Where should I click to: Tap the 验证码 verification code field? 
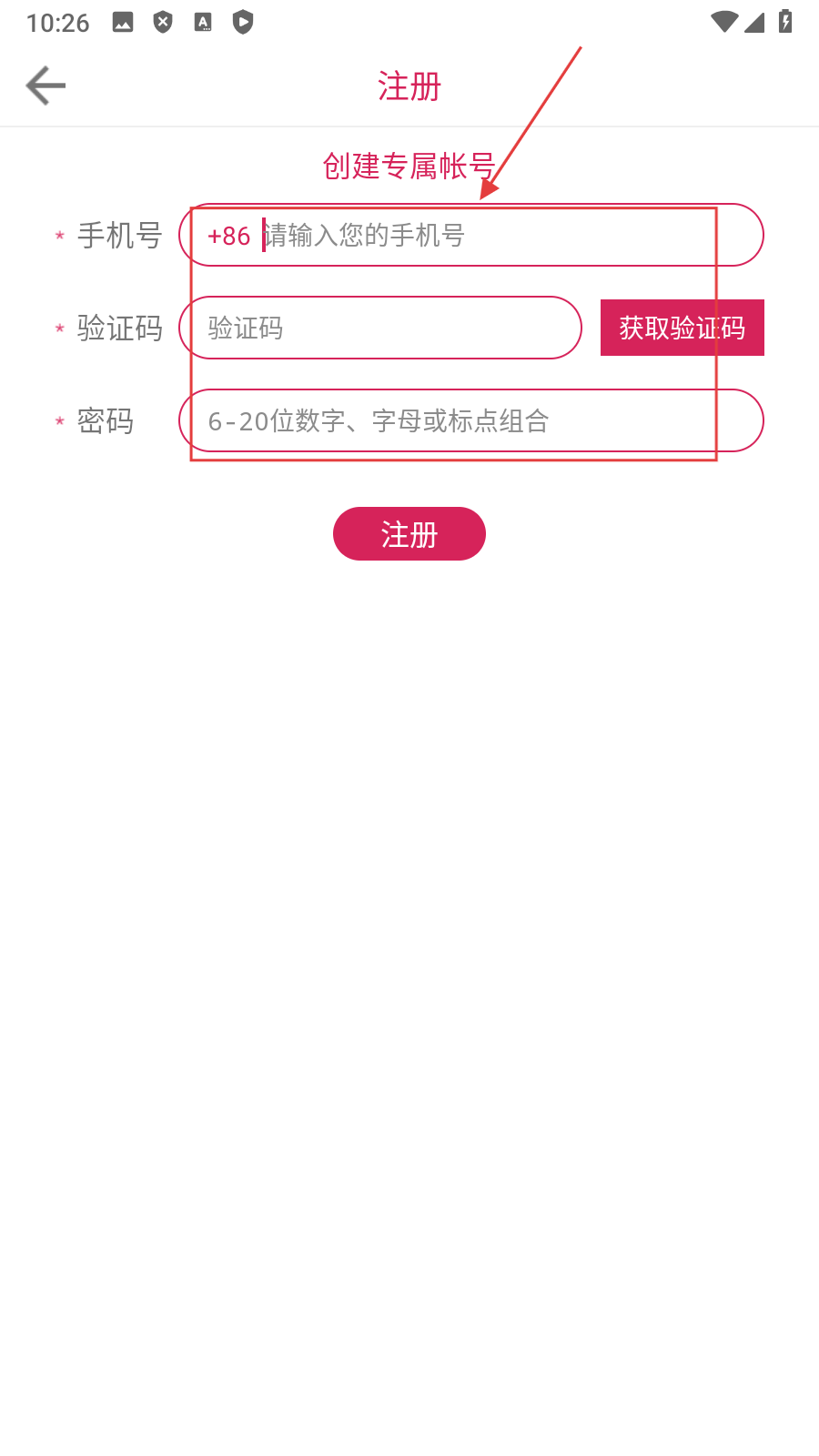coord(382,328)
